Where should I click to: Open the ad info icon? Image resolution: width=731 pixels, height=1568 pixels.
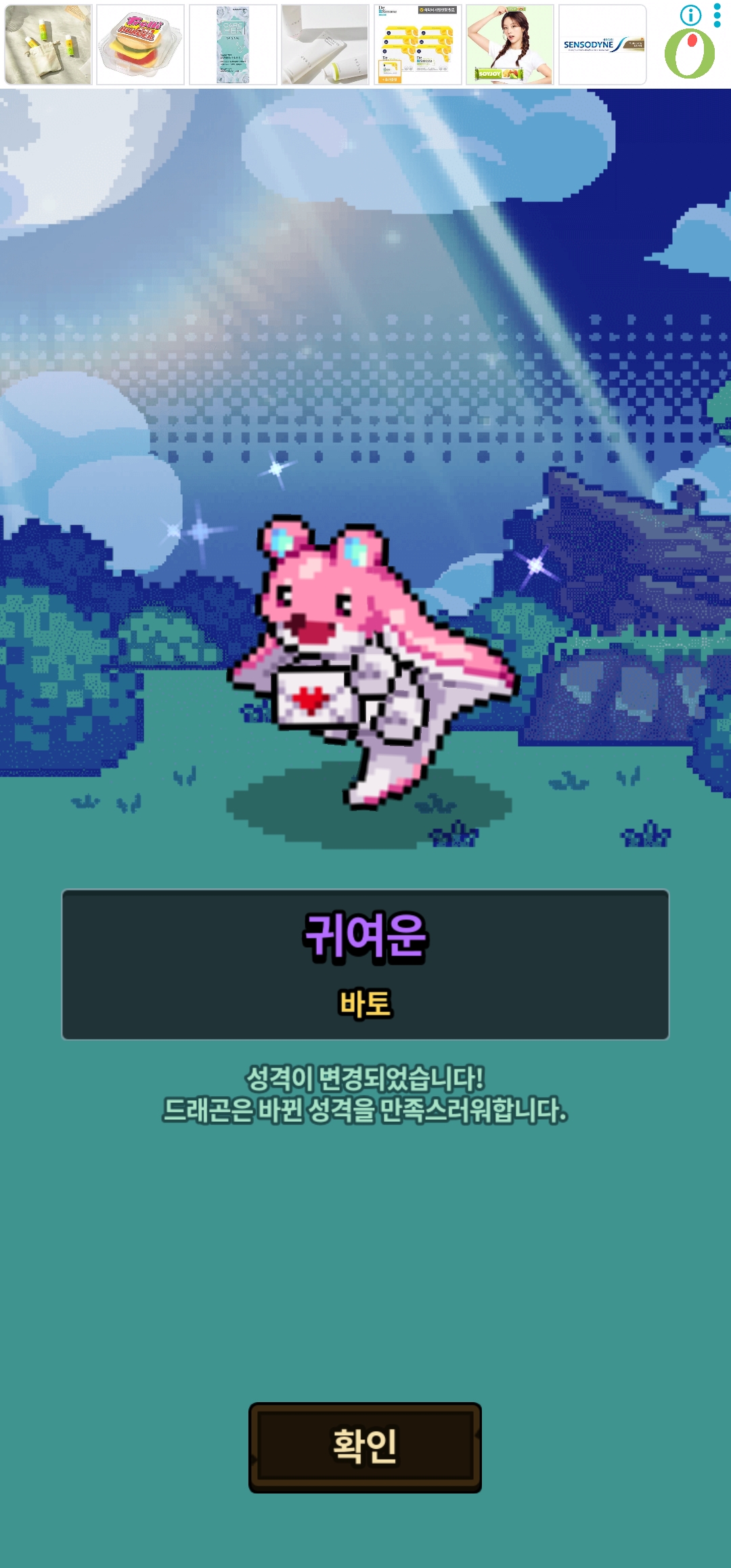[690, 15]
